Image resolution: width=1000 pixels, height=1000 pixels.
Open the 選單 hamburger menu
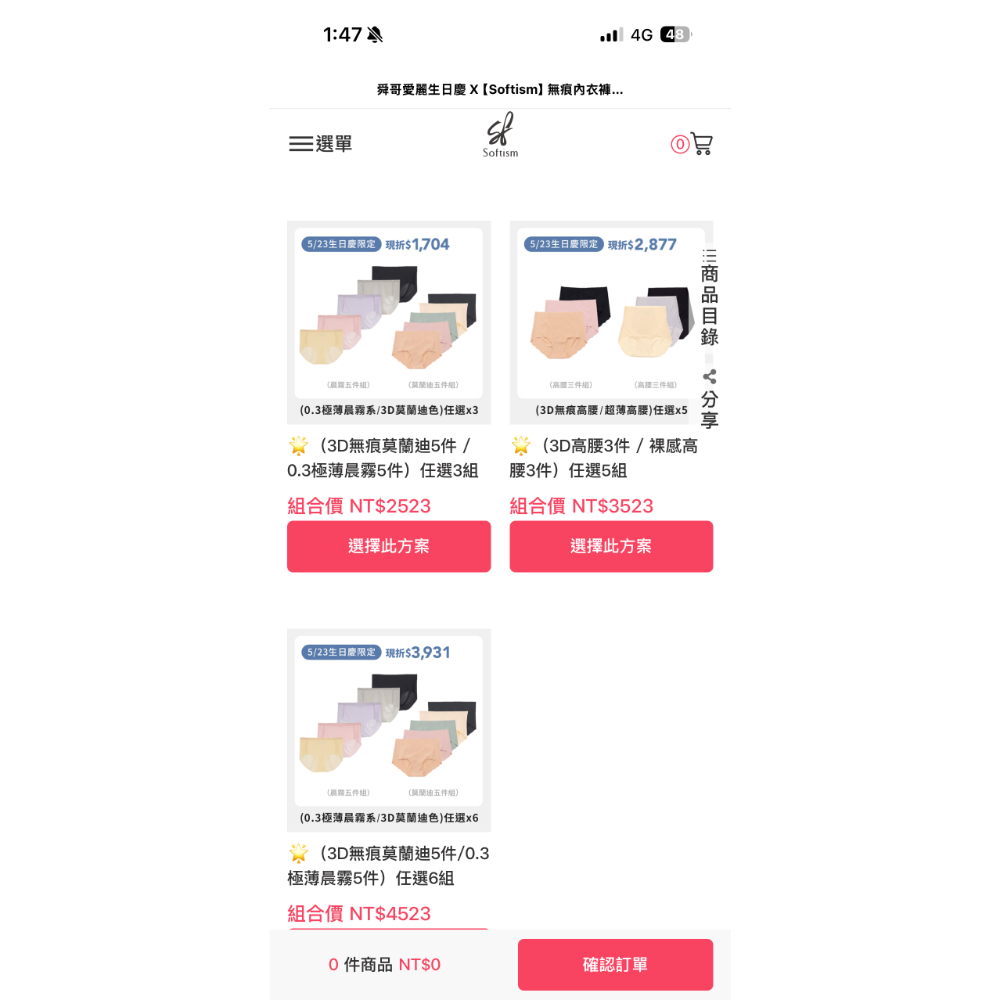click(x=320, y=143)
